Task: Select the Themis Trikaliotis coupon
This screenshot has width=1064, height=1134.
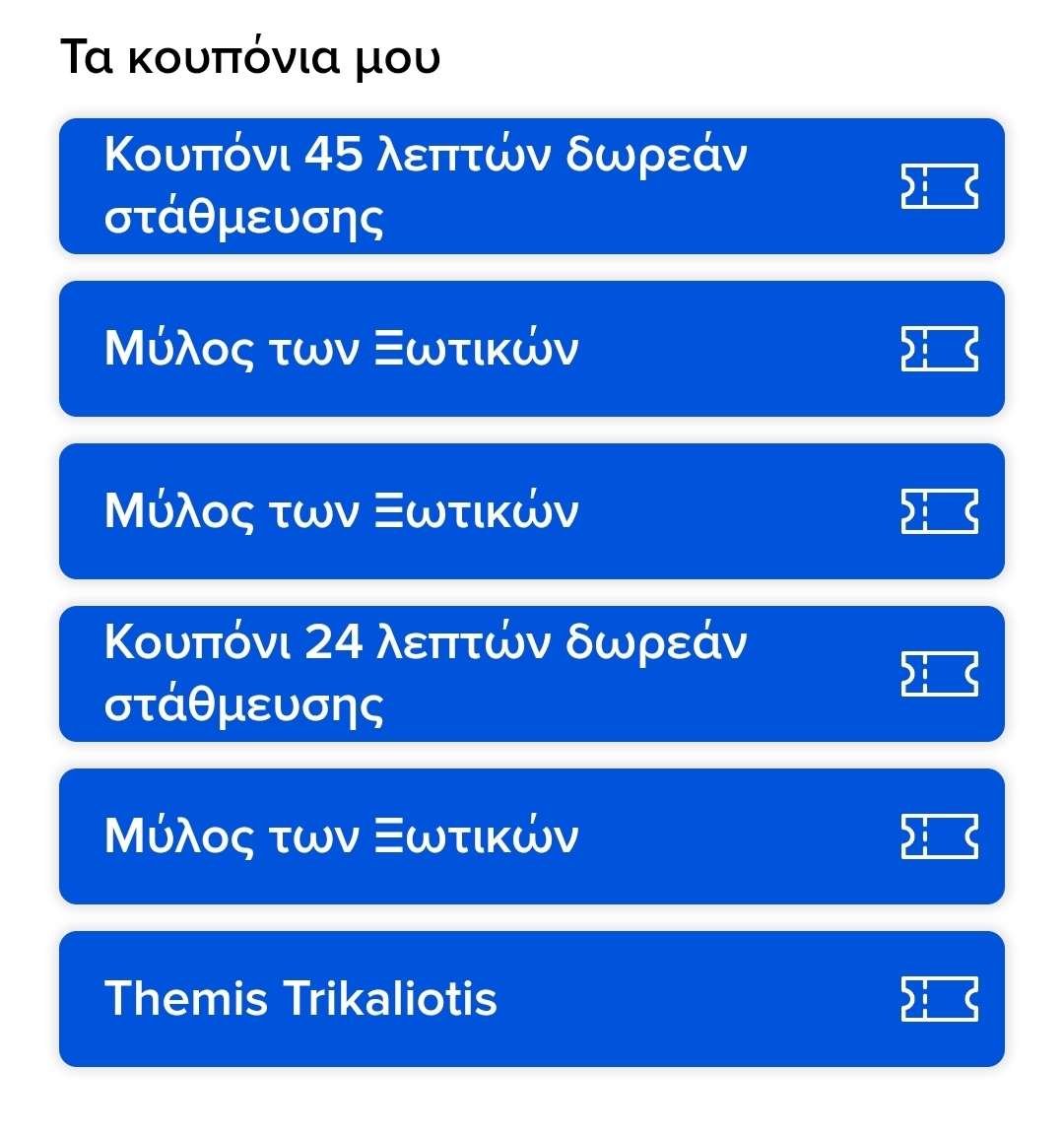Action: [x=532, y=999]
